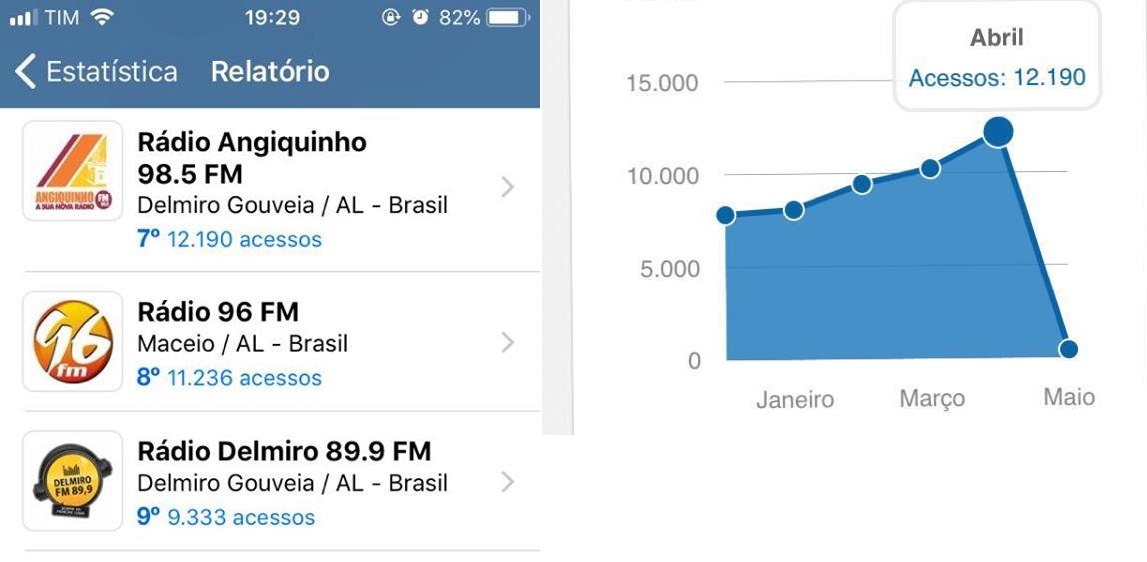The width and height of the screenshot is (1147, 562).
Task: Select the Maio data point on the chart
Action: (1068, 349)
